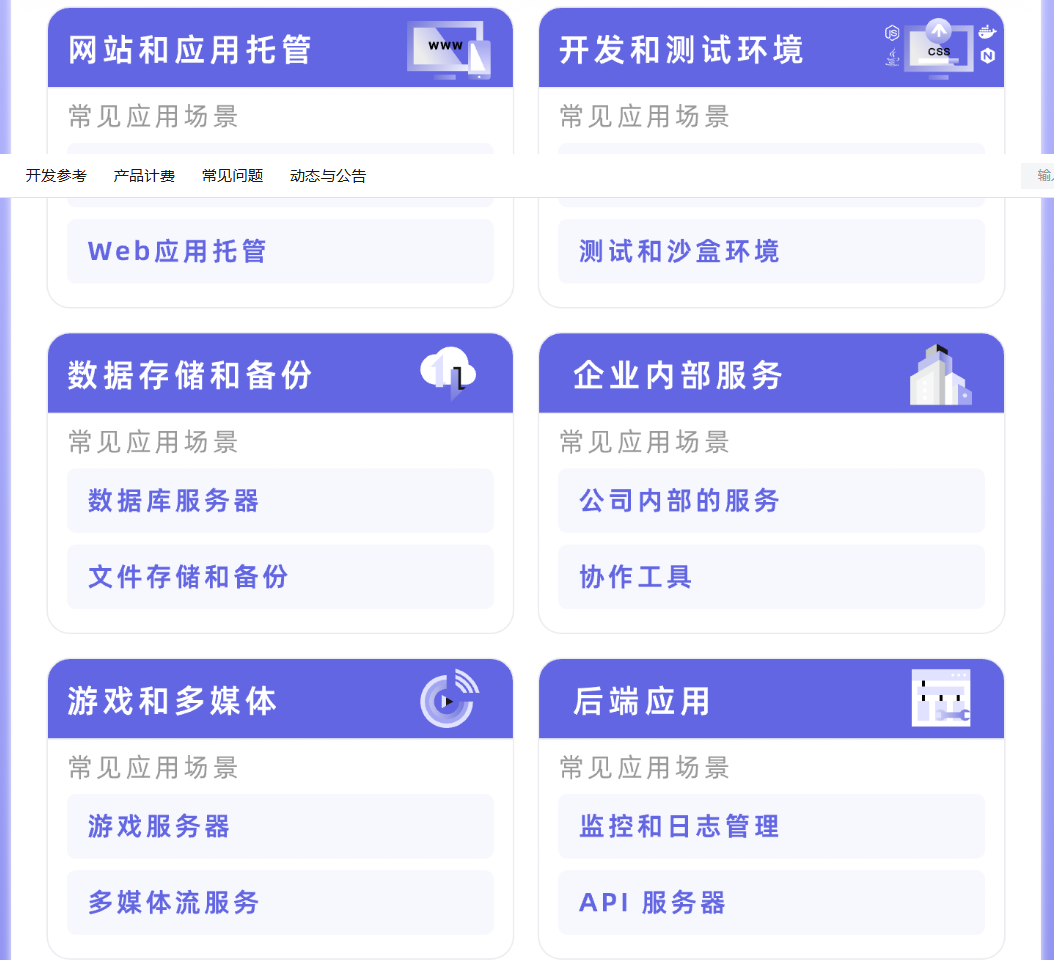
Task: Open the 开发参考 tab
Action: click(56, 176)
